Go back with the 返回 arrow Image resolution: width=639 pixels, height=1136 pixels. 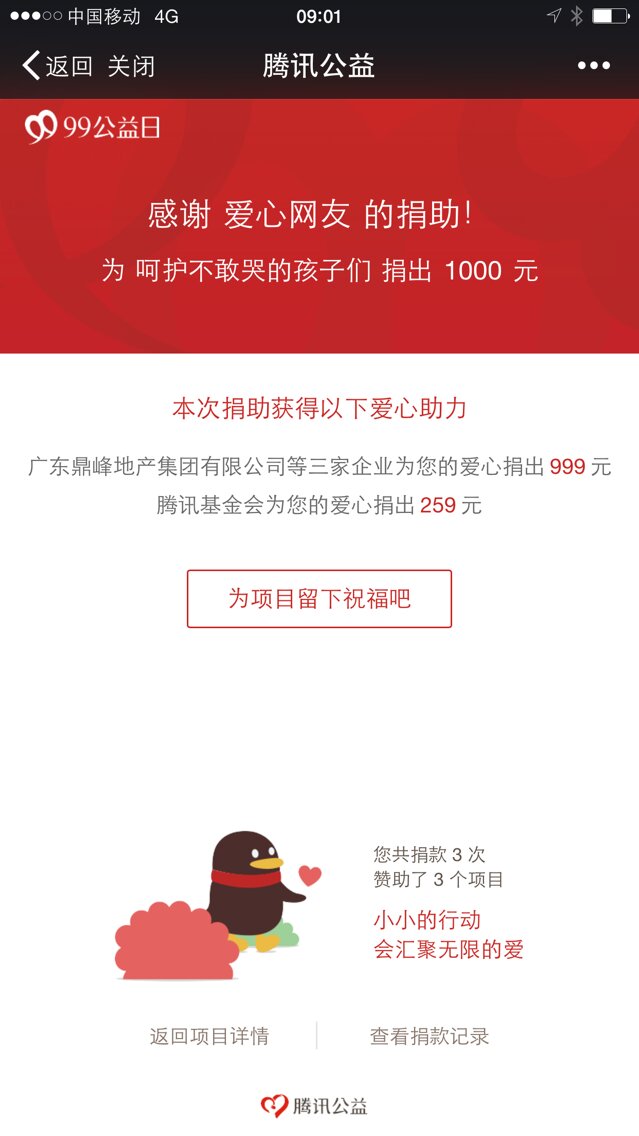click(56, 67)
